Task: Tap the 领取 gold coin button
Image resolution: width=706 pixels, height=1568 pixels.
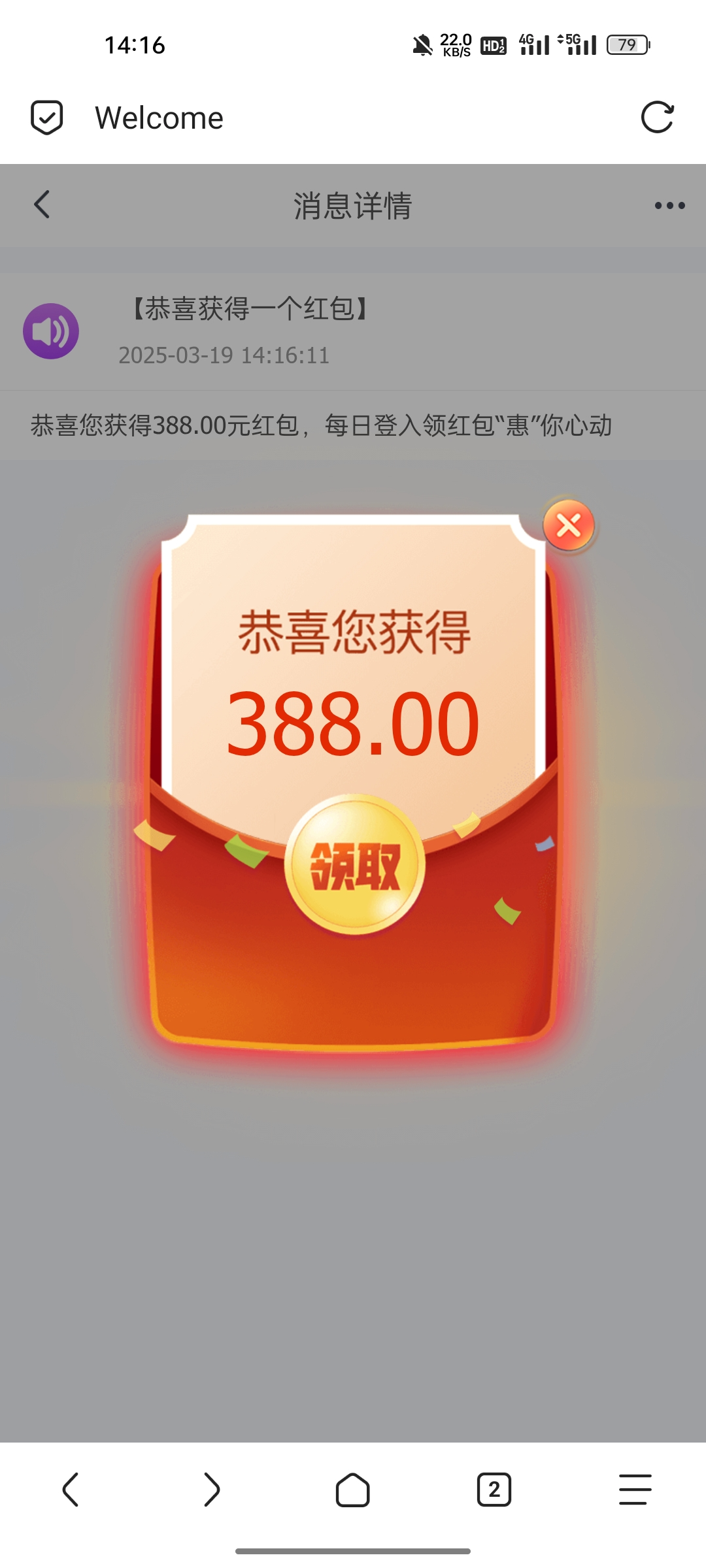Action: 355,866
